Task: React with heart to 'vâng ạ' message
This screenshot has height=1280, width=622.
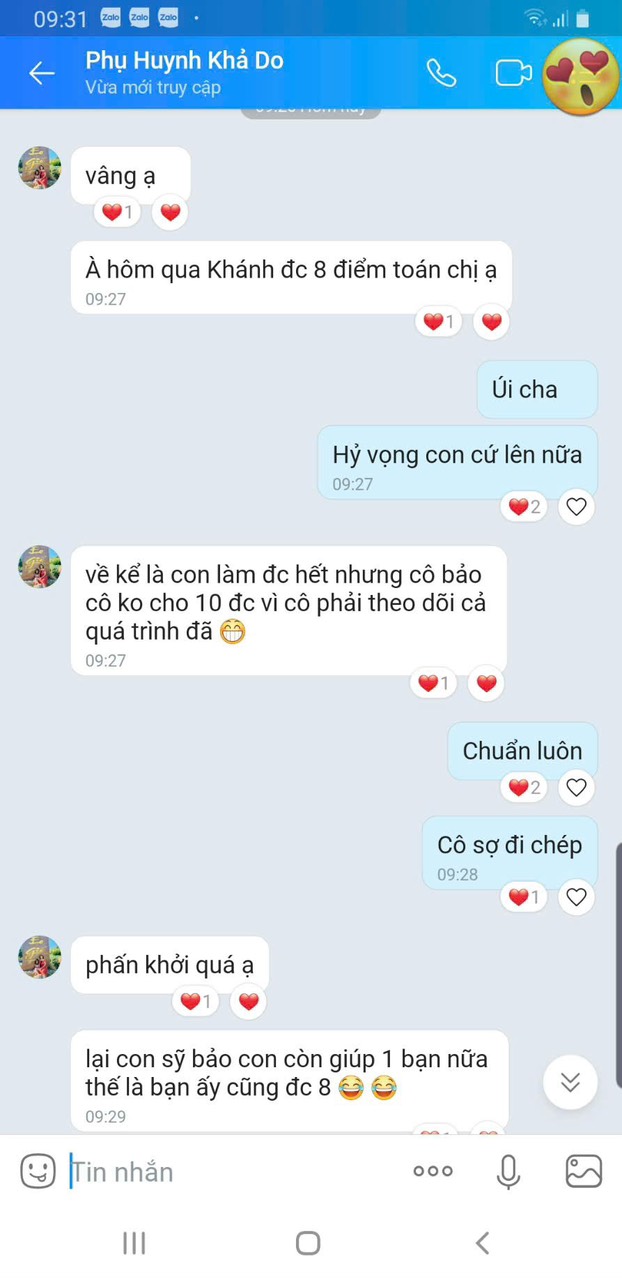Action: (170, 212)
